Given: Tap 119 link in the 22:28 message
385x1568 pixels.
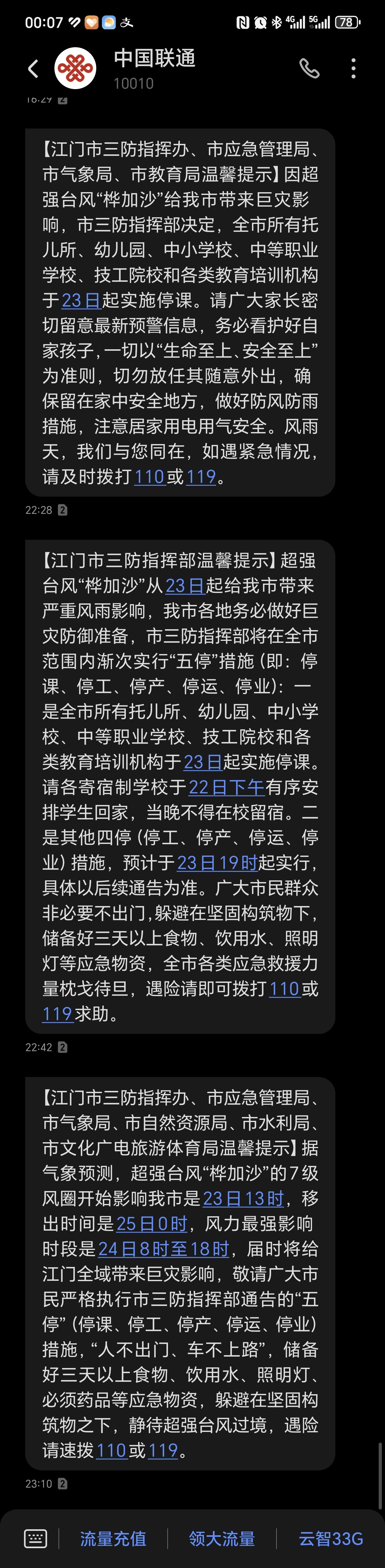Looking at the screenshot, I should (201, 476).
